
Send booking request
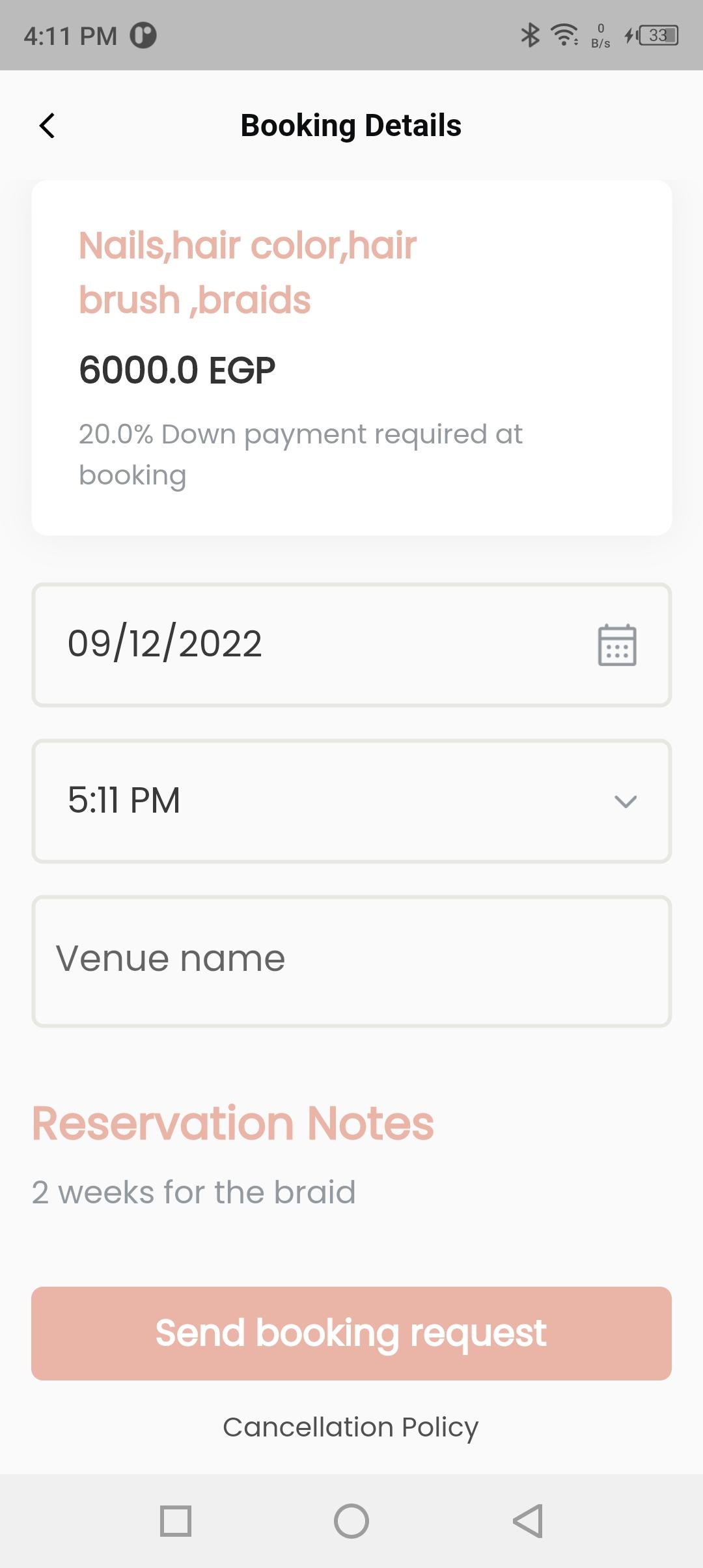click(x=351, y=1333)
